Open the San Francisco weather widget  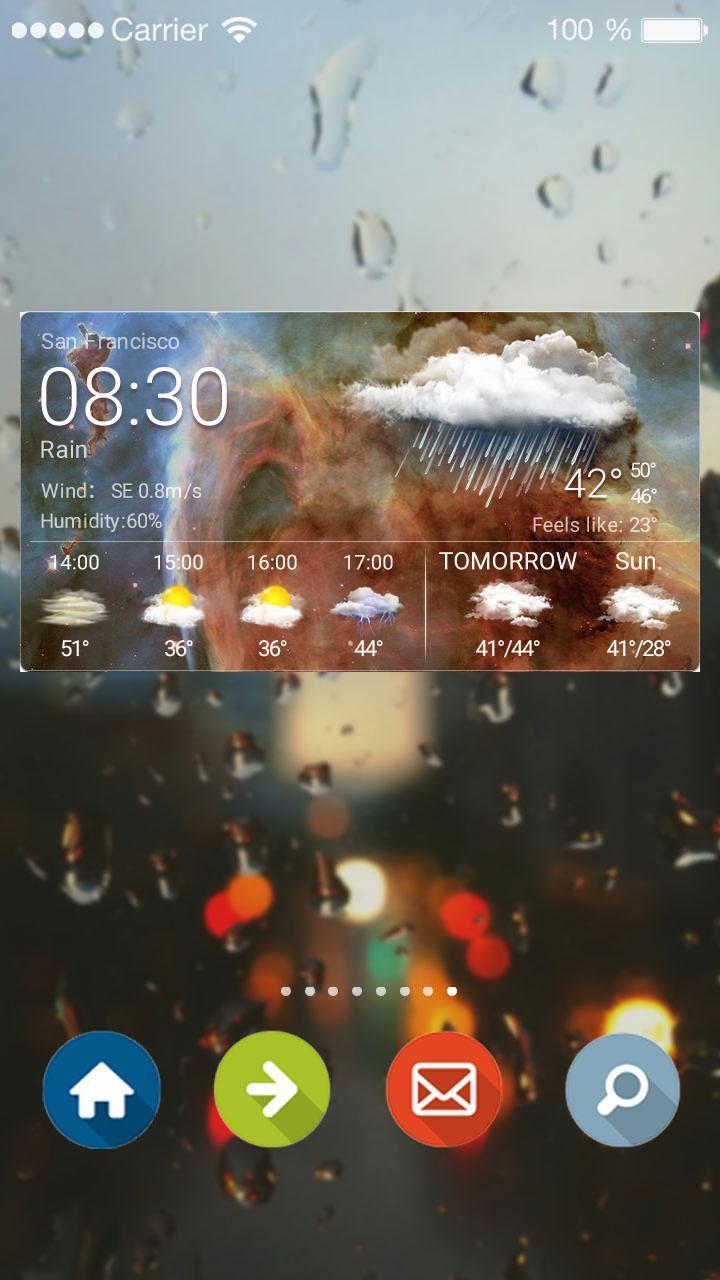click(x=360, y=491)
